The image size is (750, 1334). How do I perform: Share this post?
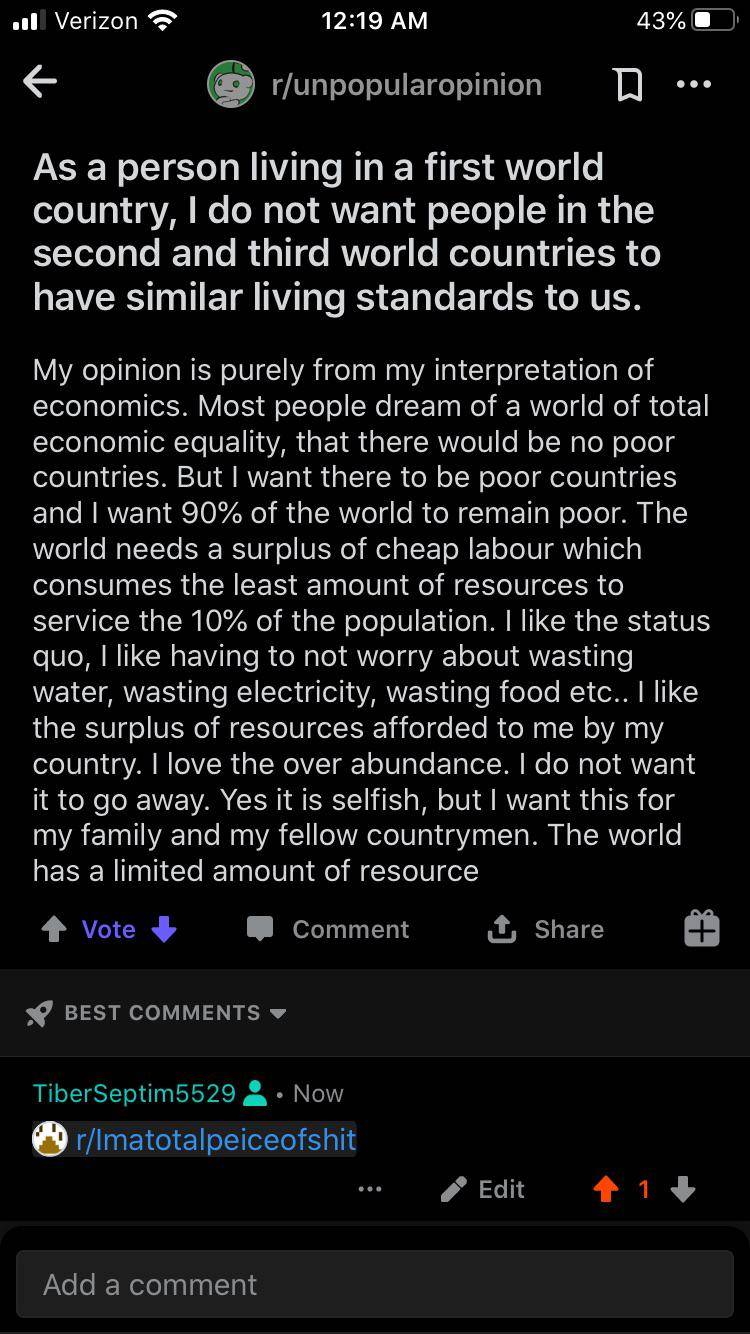(x=546, y=930)
